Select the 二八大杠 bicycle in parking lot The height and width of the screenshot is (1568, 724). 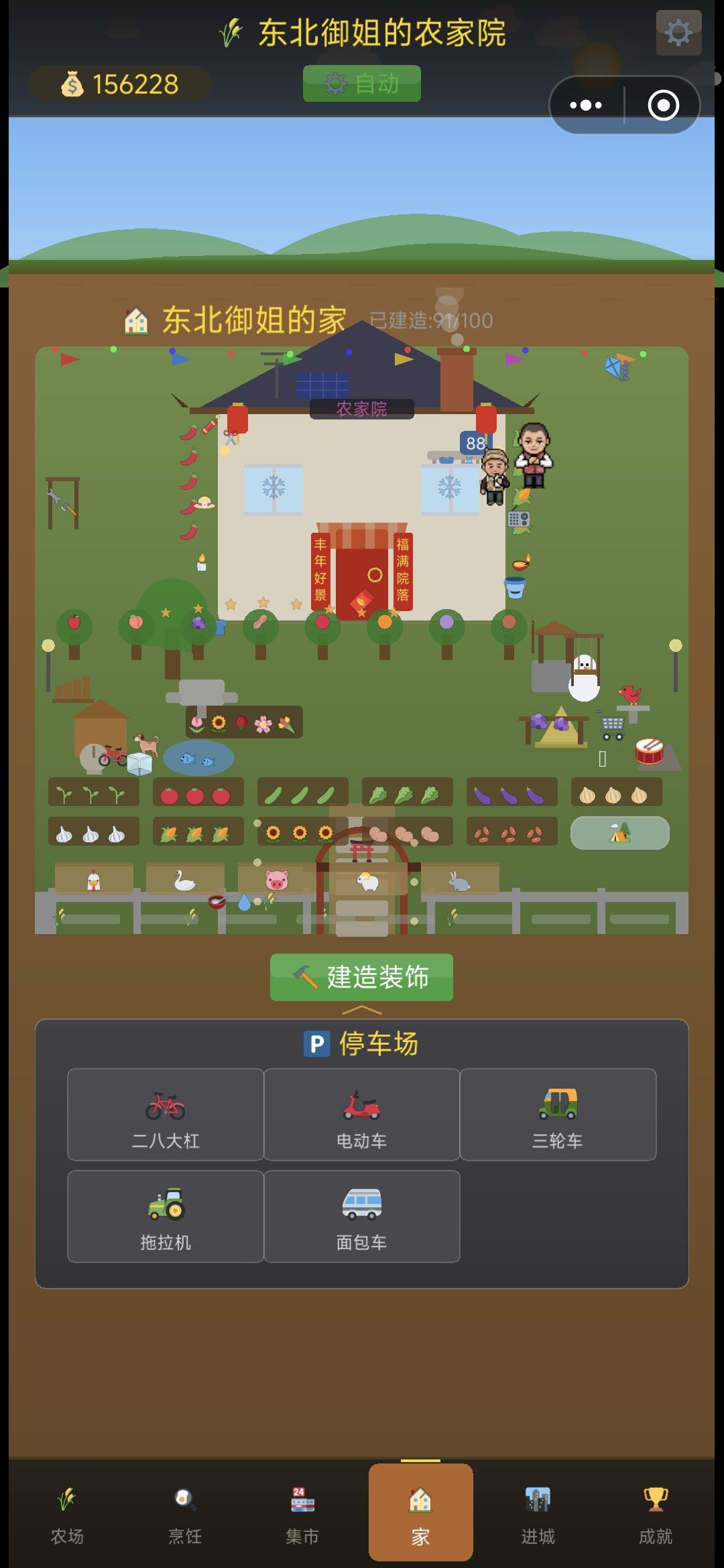pos(165,1112)
